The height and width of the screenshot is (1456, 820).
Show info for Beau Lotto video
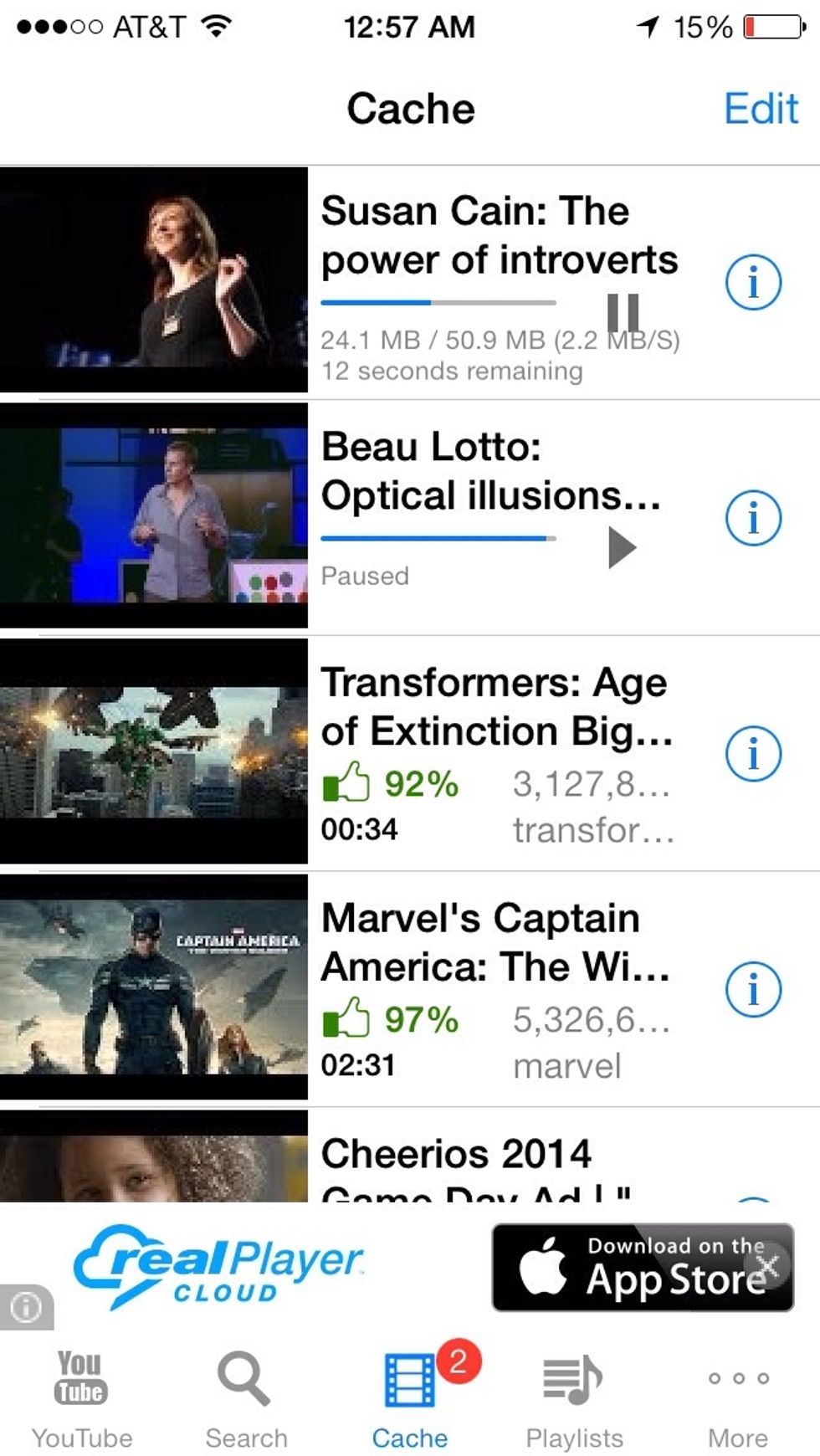pyautogui.click(x=753, y=518)
